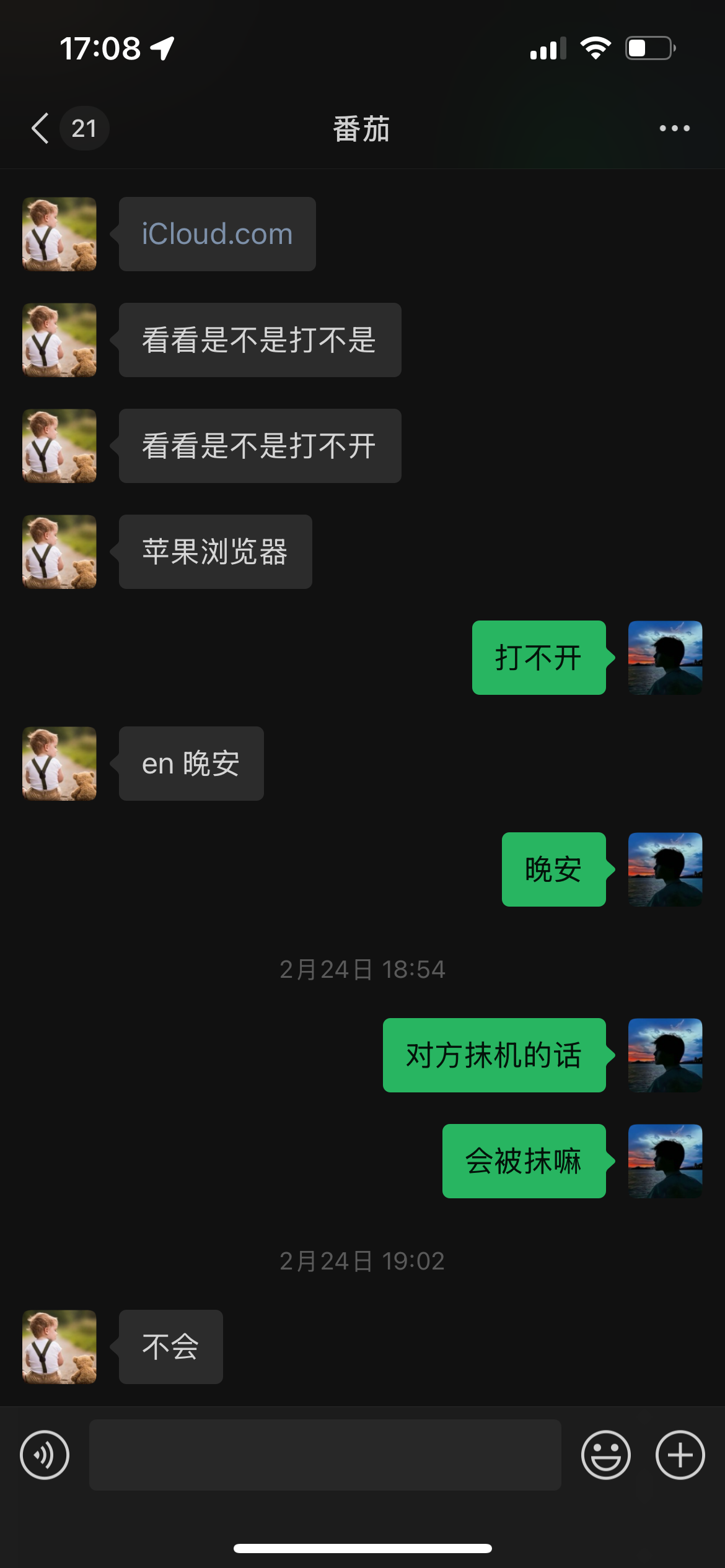This screenshot has height=1568, width=725.
Task: View contact avatar beside "不会" message
Action: pyautogui.click(x=59, y=1346)
